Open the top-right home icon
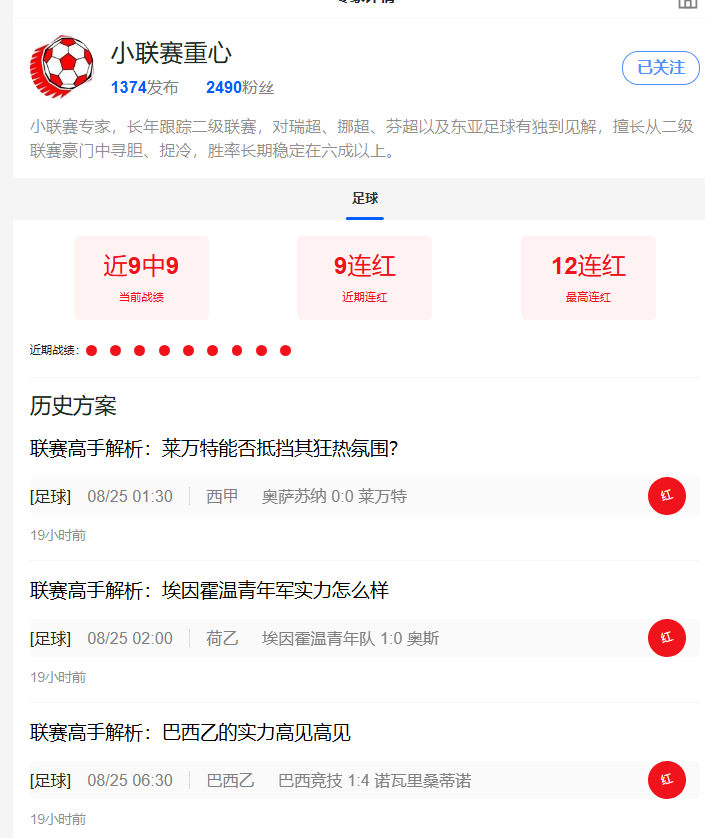The image size is (705, 838). point(687,3)
